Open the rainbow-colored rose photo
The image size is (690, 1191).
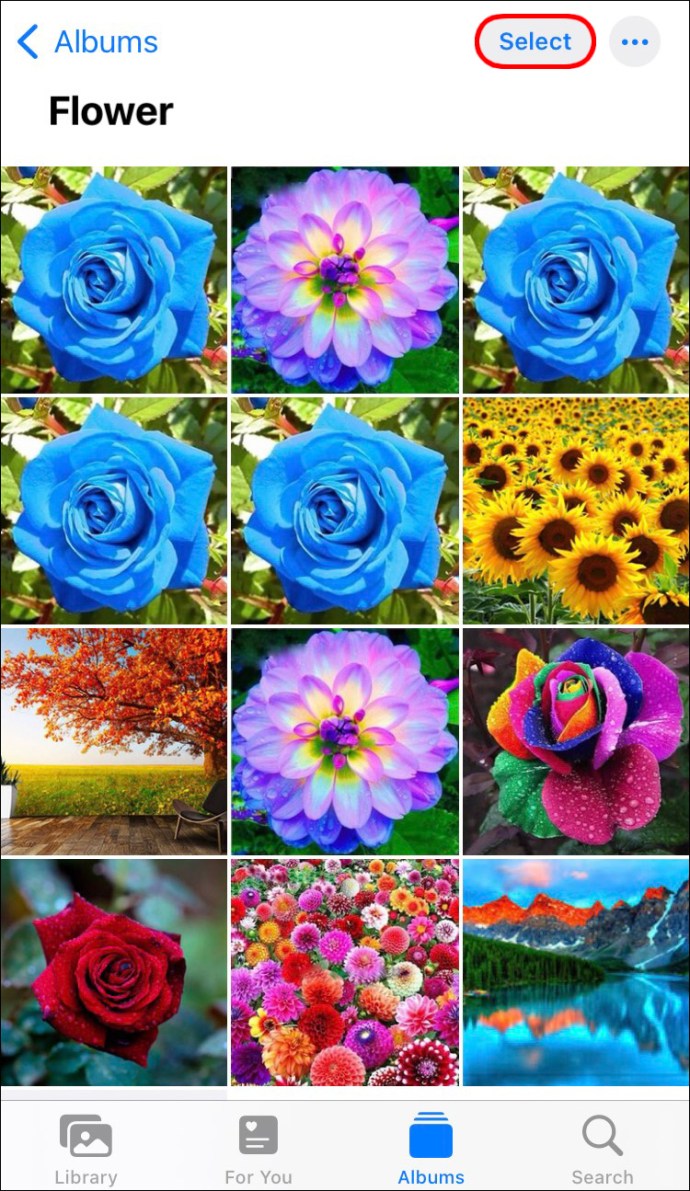coord(575,741)
